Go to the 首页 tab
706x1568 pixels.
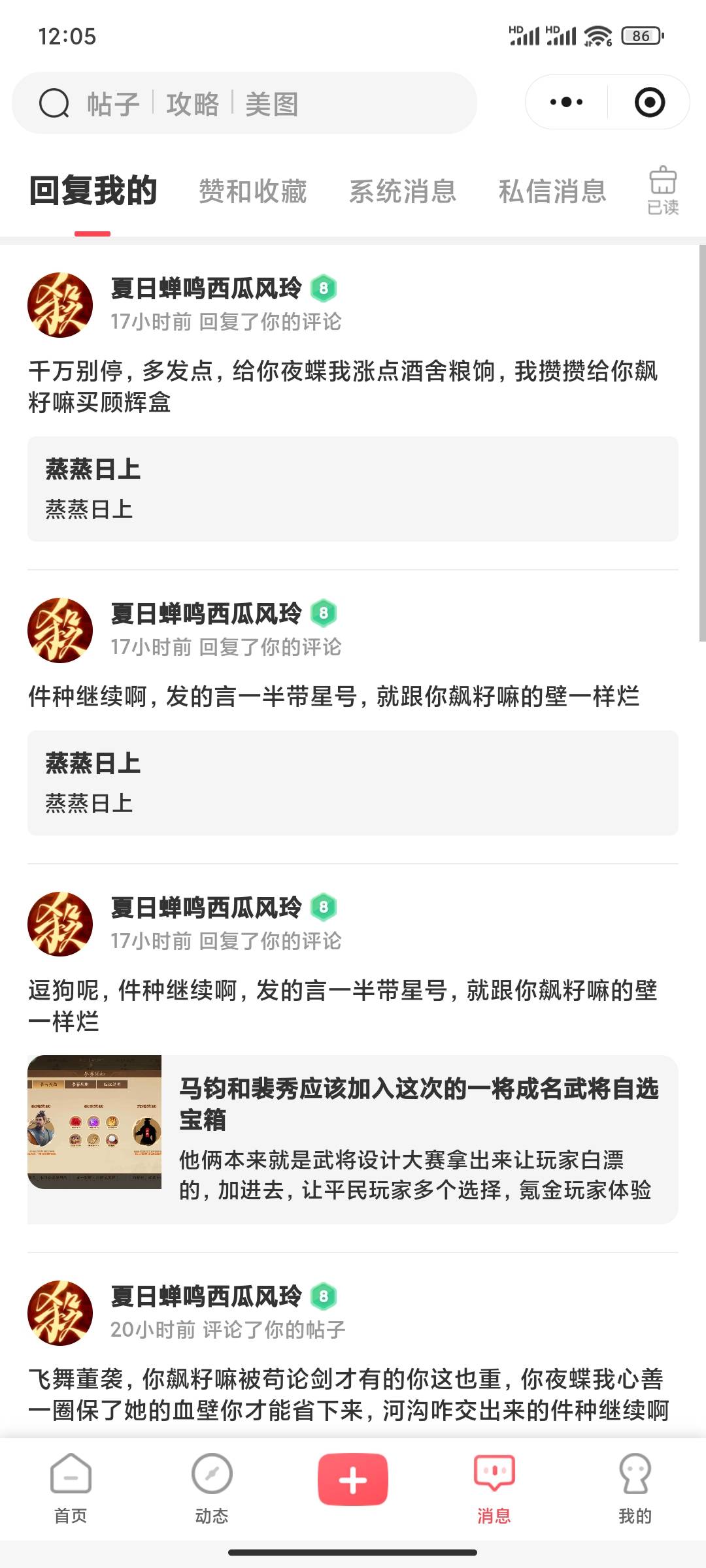71,1488
